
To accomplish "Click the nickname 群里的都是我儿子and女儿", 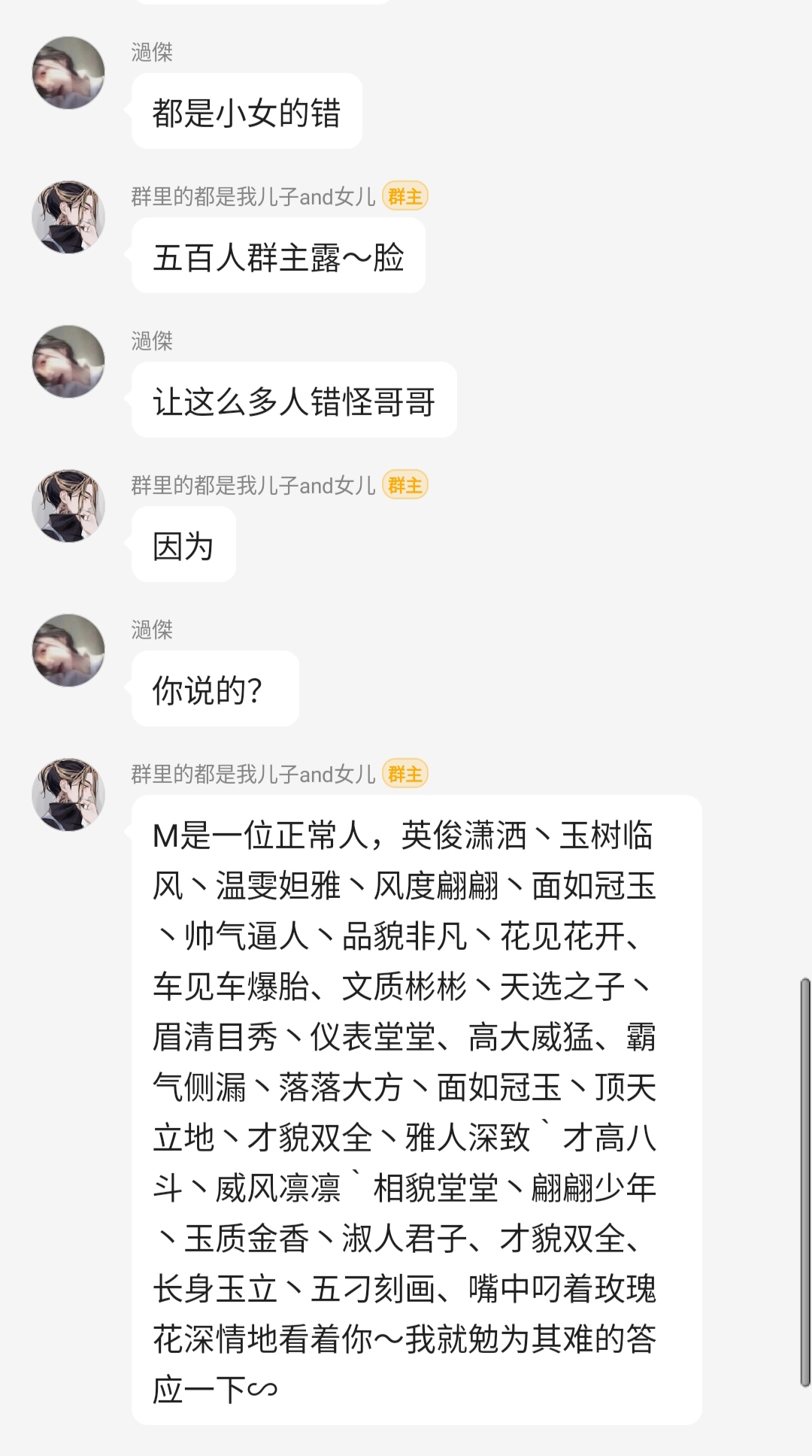I will [x=252, y=197].
